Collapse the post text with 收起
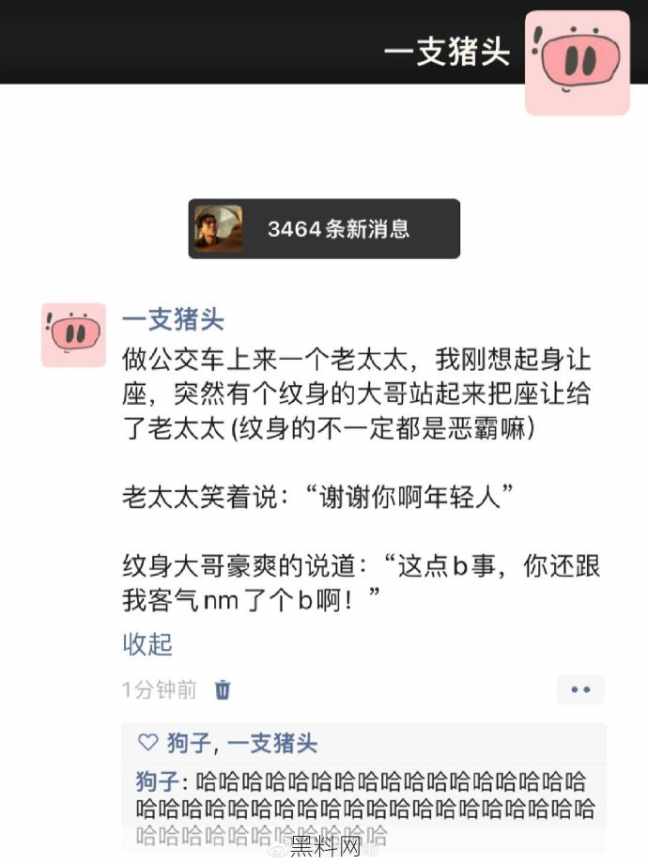The width and height of the screenshot is (648, 864). [147, 644]
